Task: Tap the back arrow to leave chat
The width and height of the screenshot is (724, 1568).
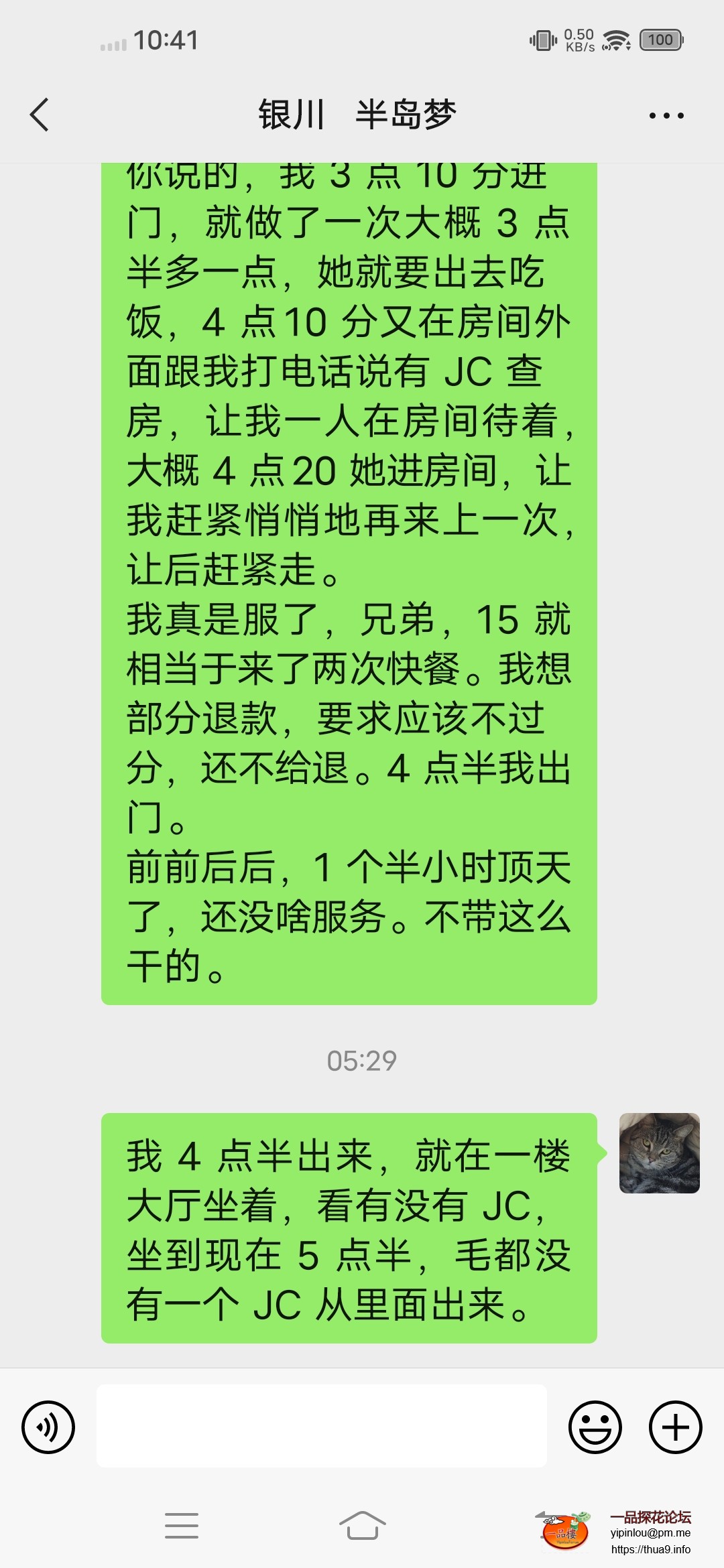Action: click(38, 114)
